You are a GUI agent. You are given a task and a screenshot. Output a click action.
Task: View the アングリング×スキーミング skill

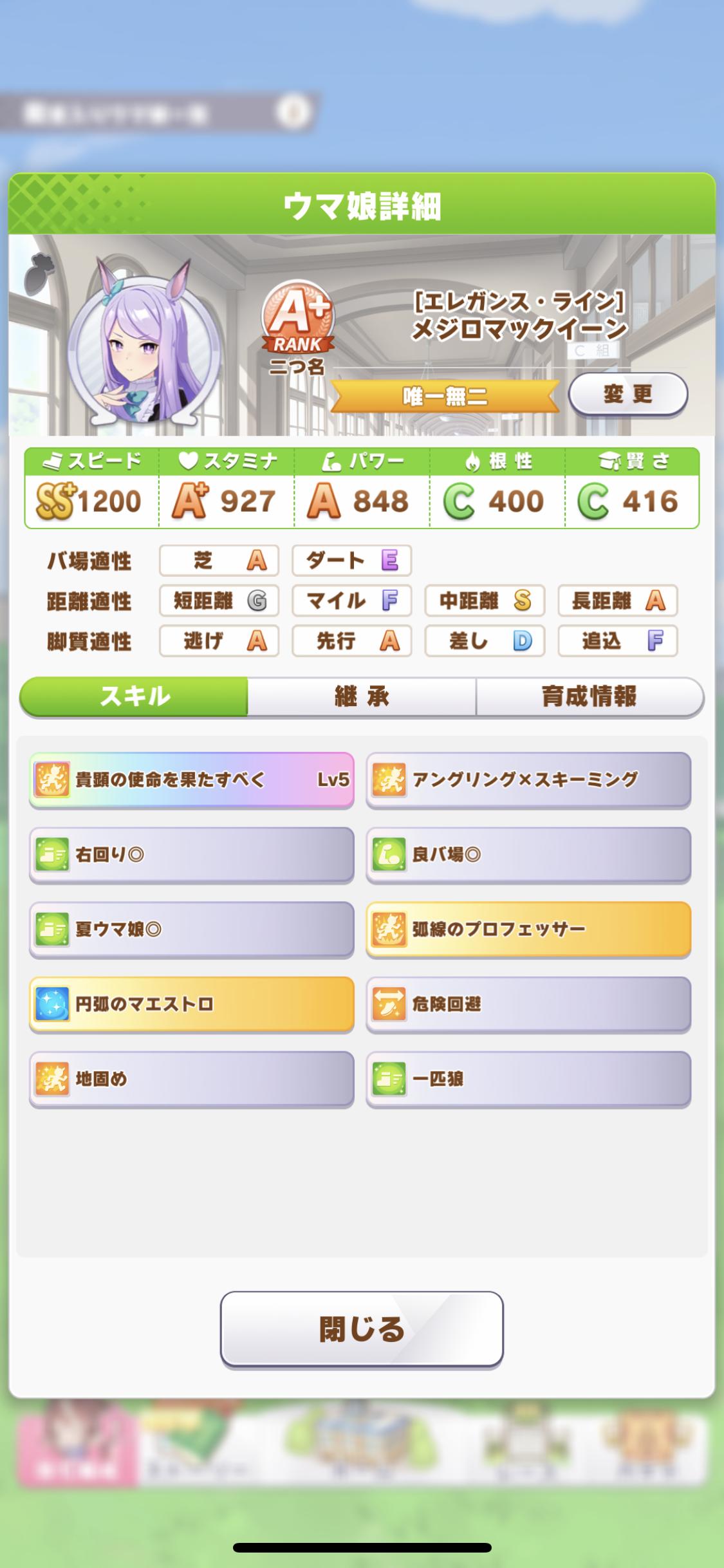click(x=528, y=779)
